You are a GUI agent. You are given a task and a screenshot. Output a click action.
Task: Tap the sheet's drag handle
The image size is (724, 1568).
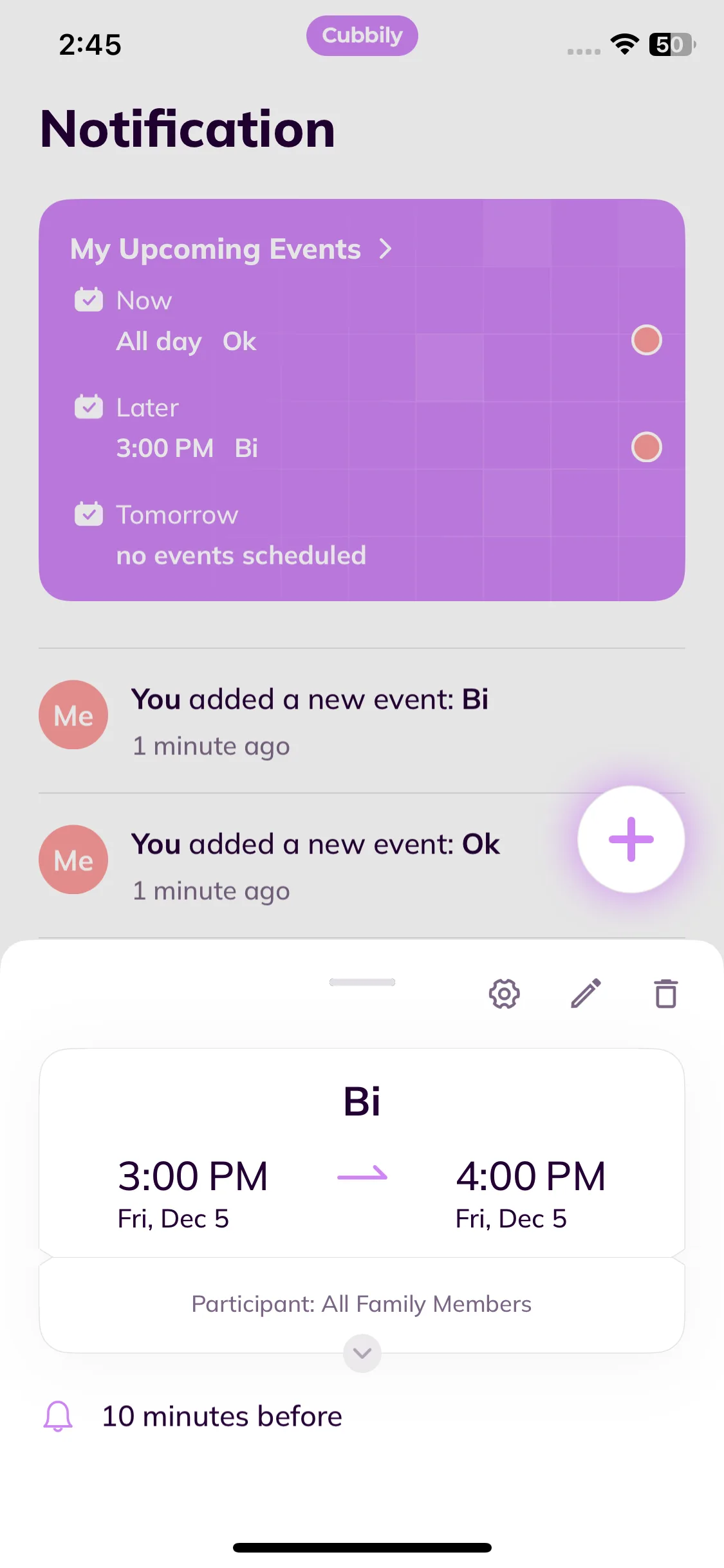pyautogui.click(x=362, y=982)
